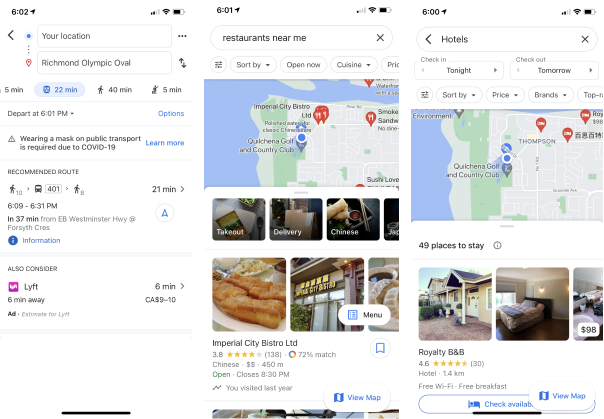Tap Learn more about the mask notice

[165, 143]
